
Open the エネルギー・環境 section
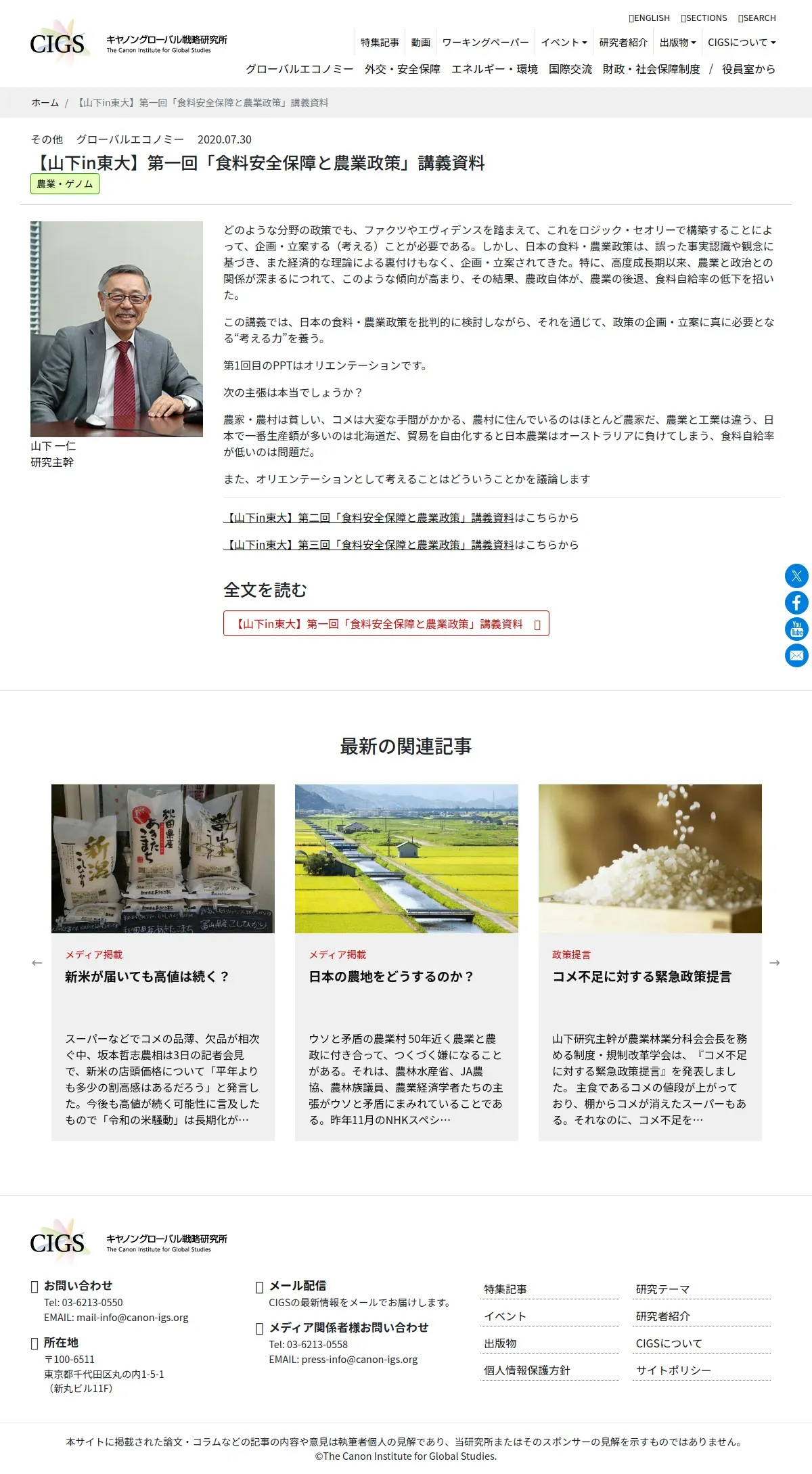point(495,69)
